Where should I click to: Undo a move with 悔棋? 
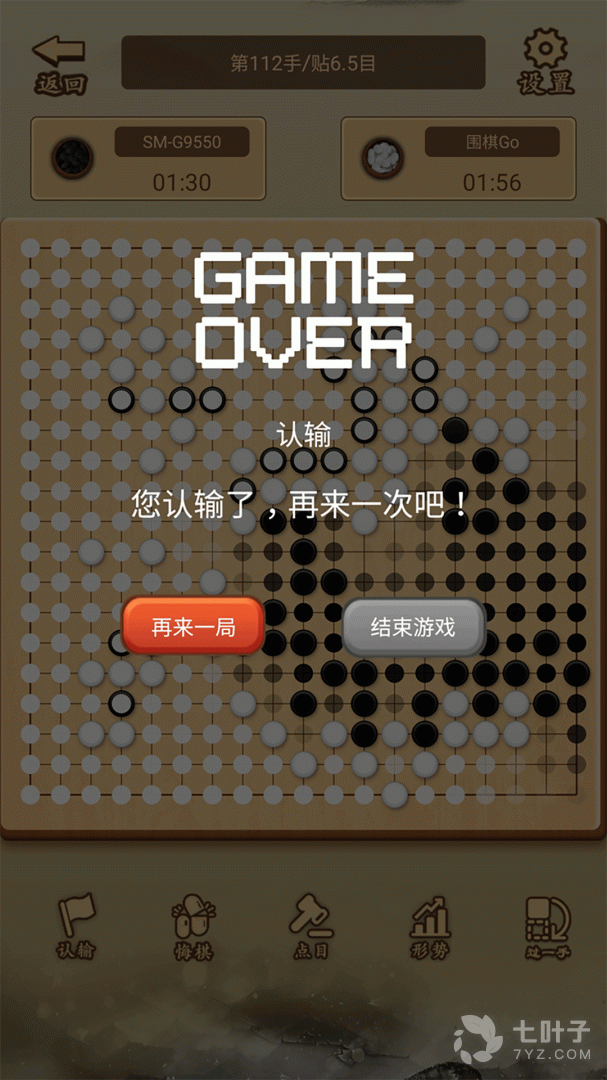(x=192, y=928)
